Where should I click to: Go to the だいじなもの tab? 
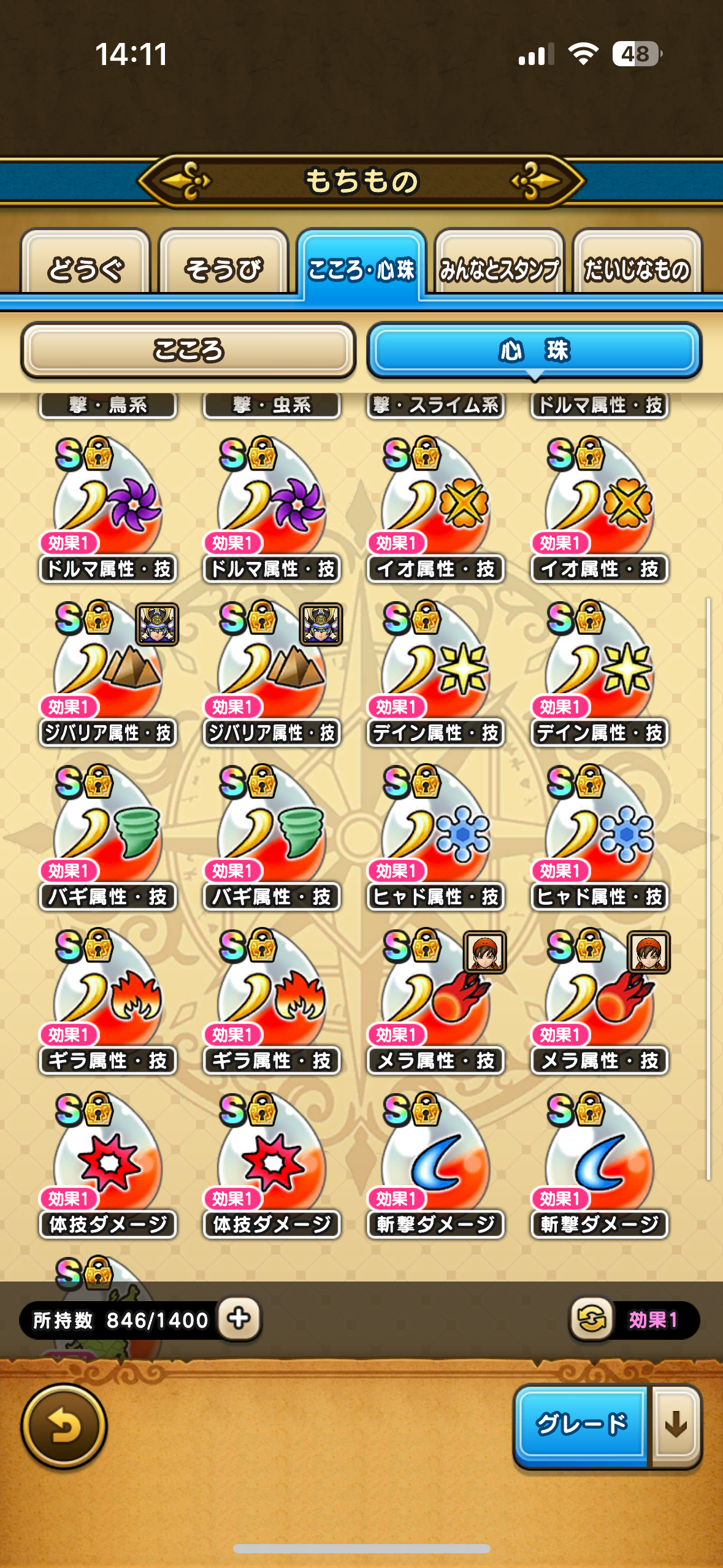(x=637, y=264)
